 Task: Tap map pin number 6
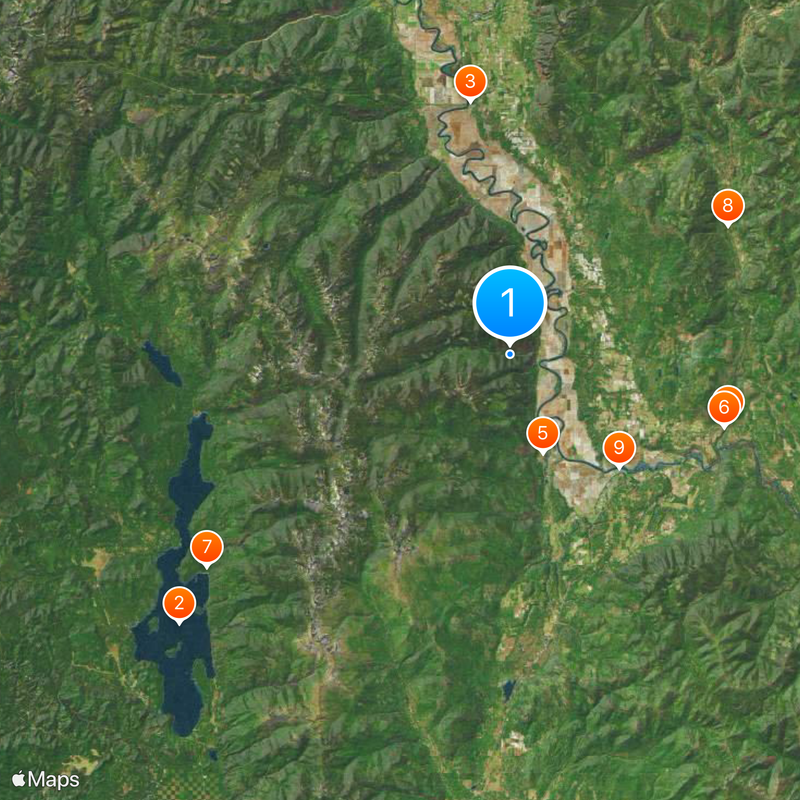click(723, 408)
